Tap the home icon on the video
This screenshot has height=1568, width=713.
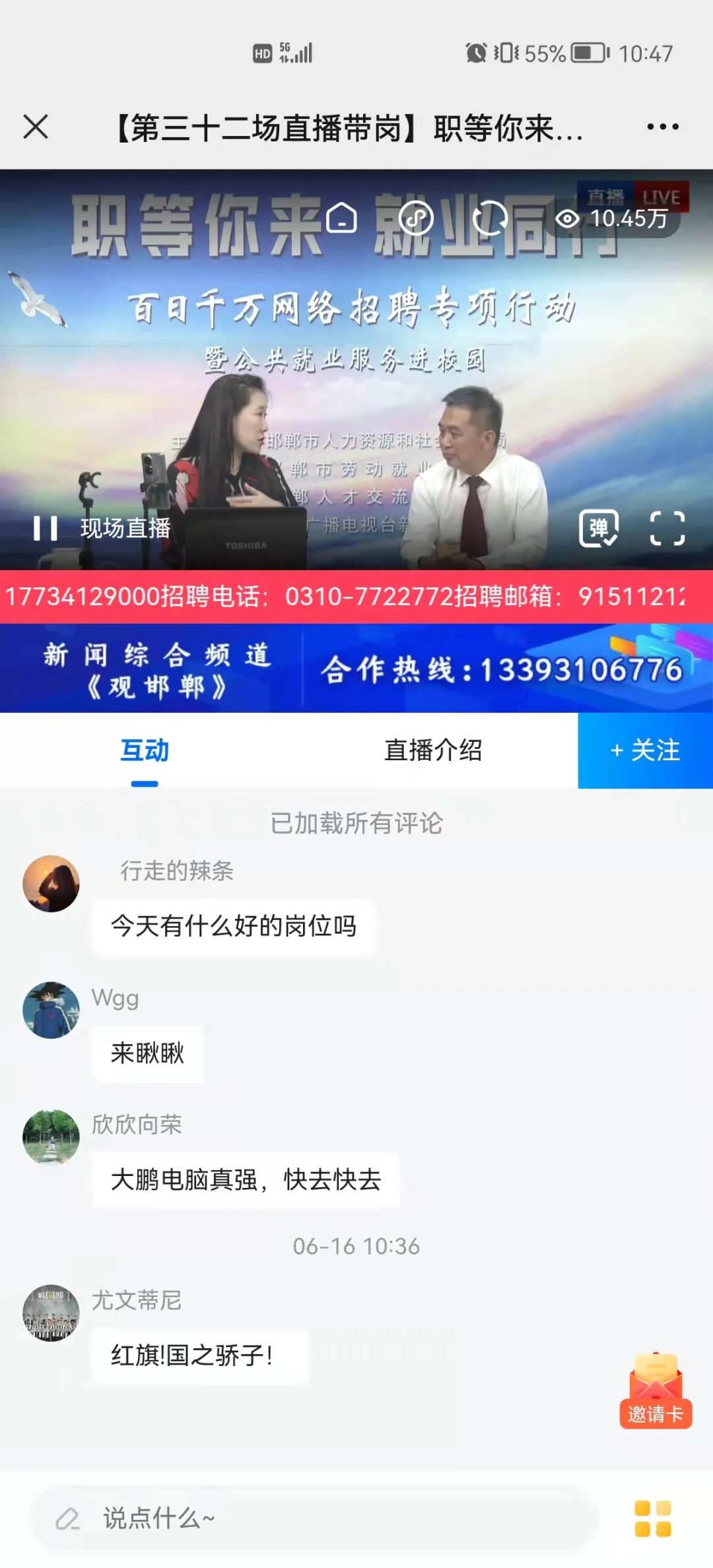[x=342, y=218]
